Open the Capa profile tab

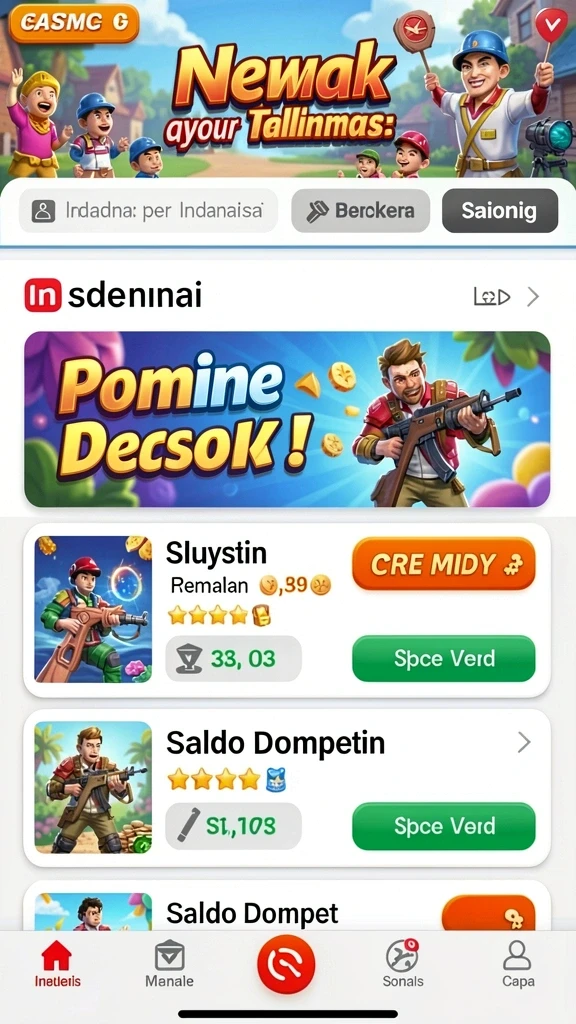tap(518, 964)
